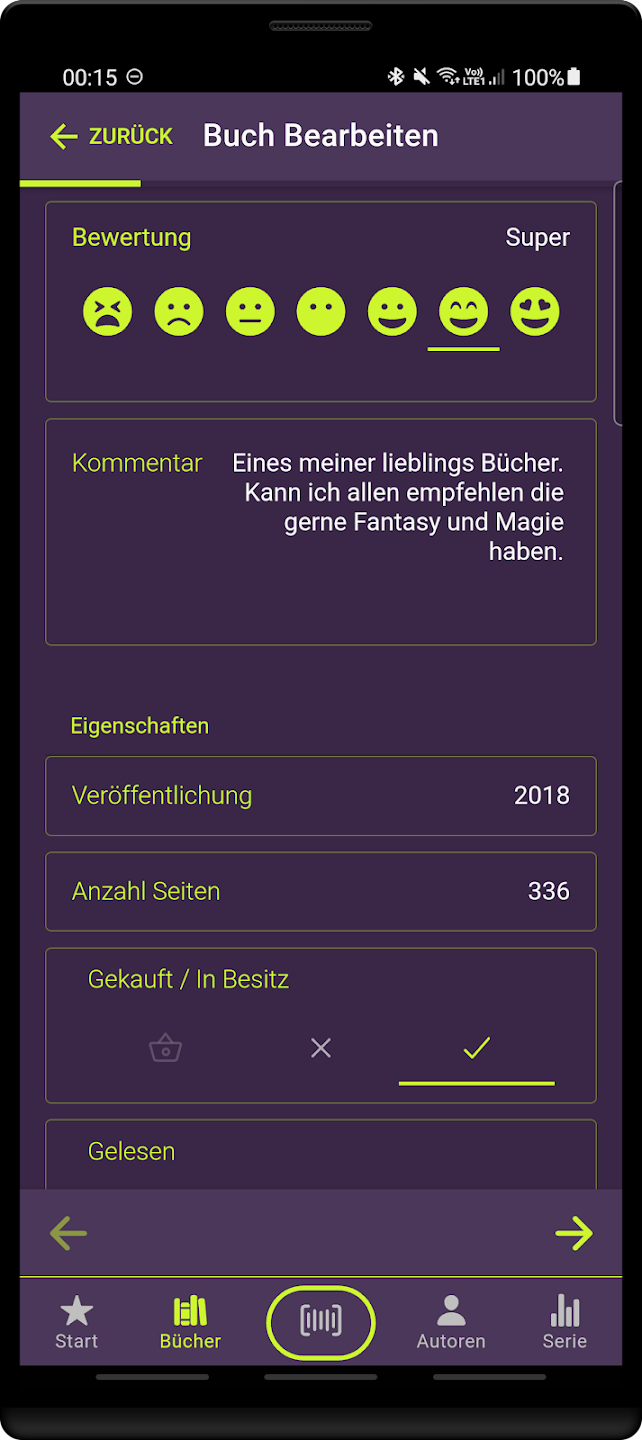Mark book as not owned with X
Image resolution: width=642 pixels, height=1440 pixels.
(320, 1048)
